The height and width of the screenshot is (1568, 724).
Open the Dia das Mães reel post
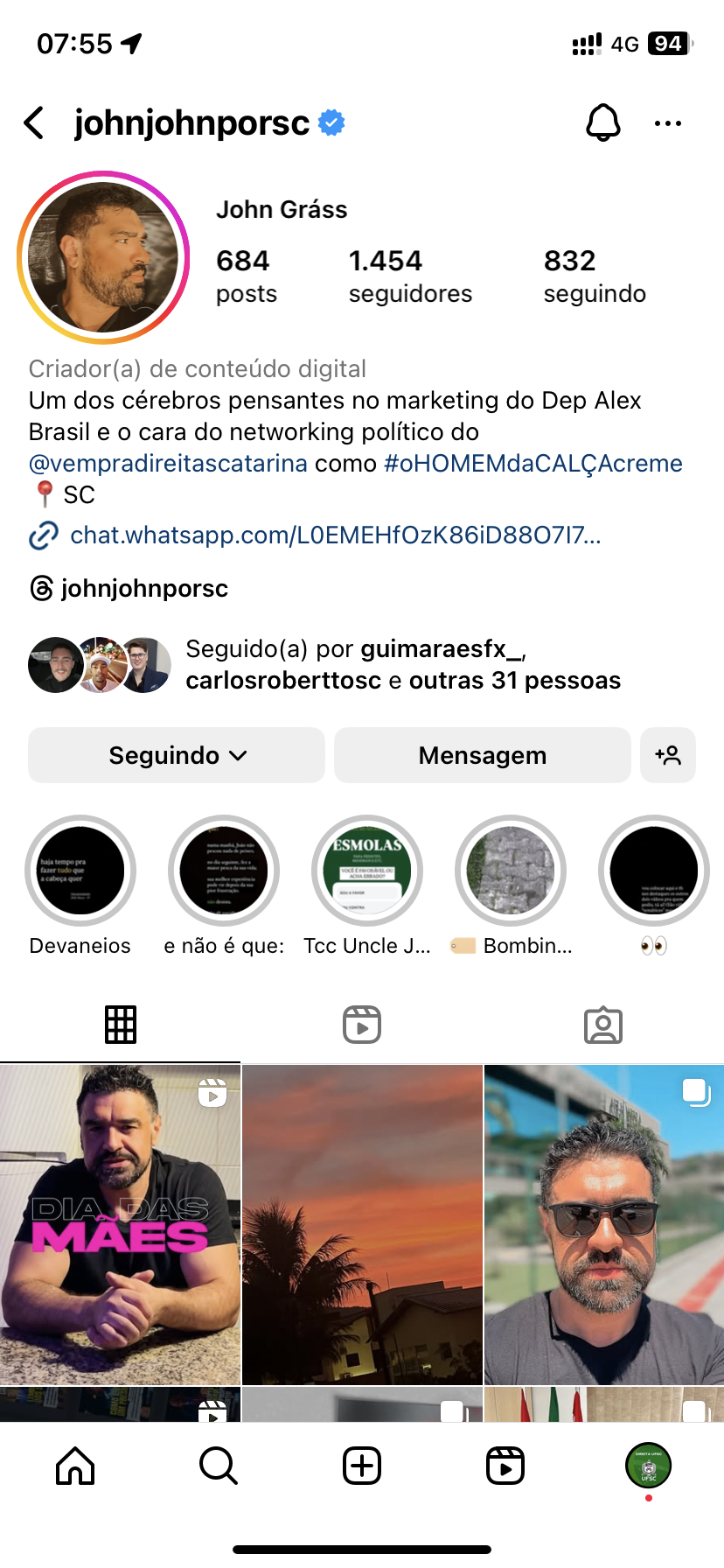(x=120, y=1224)
